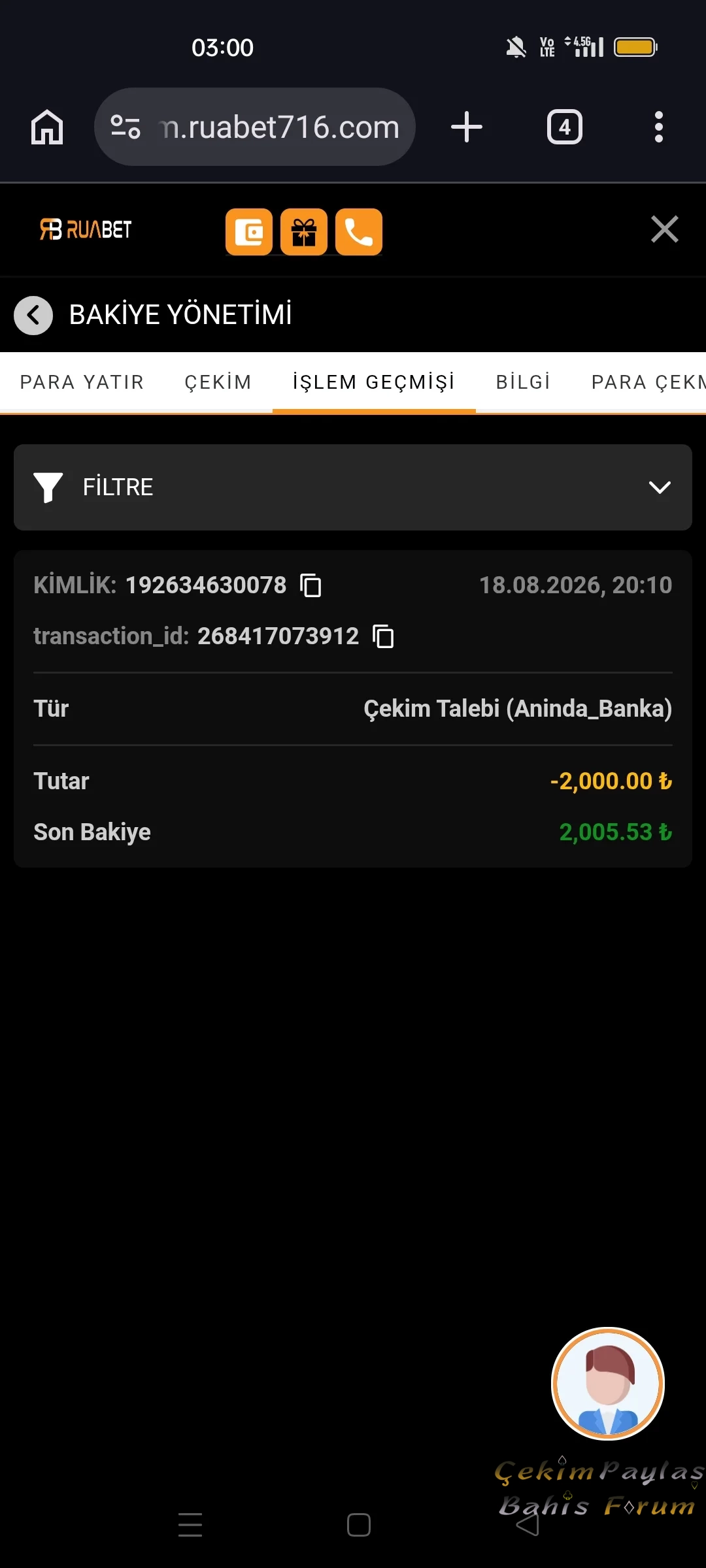Open the gift bonus icon
Image resolution: width=706 pixels, height=1568 pixels.
pos(304,232)
